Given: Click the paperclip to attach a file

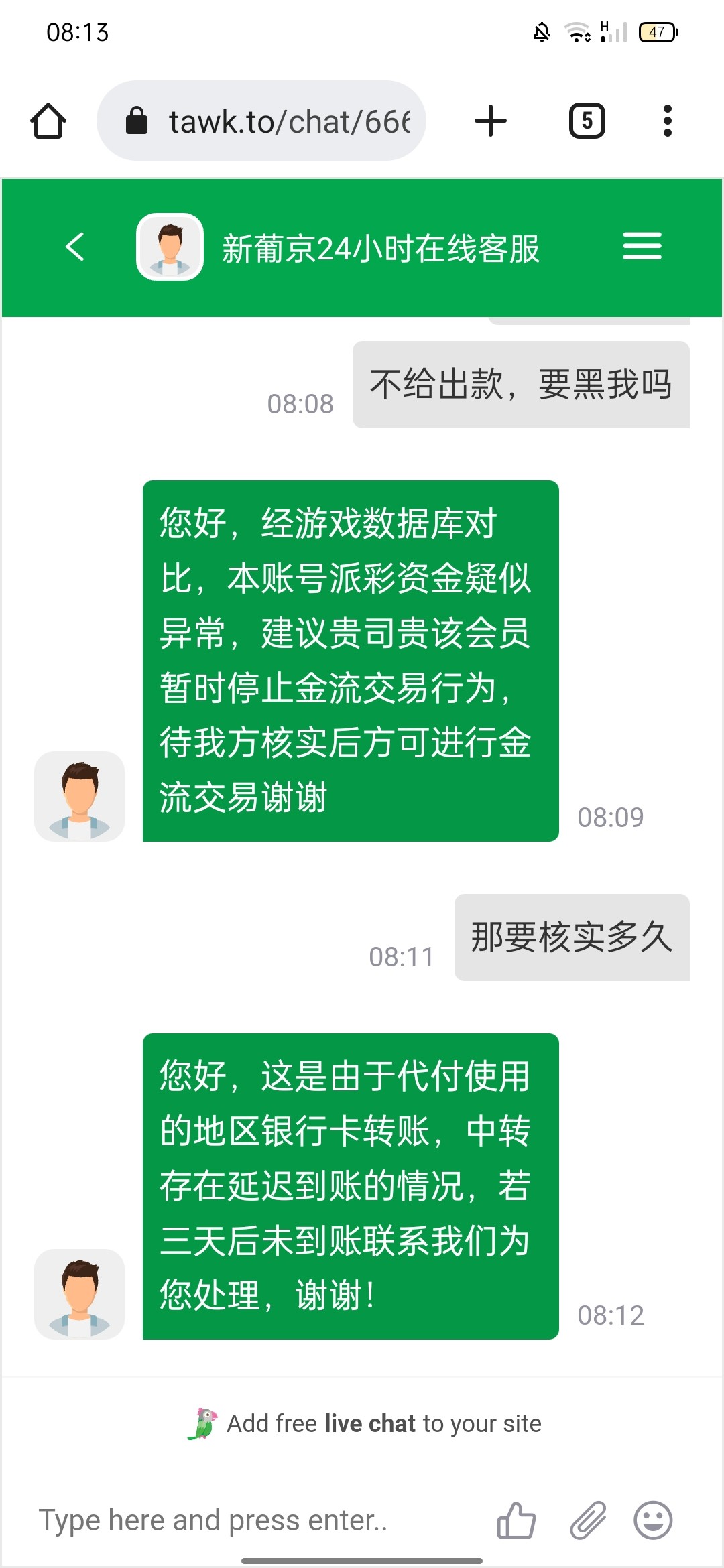Looking at the screenshot, I should 588,1520.
